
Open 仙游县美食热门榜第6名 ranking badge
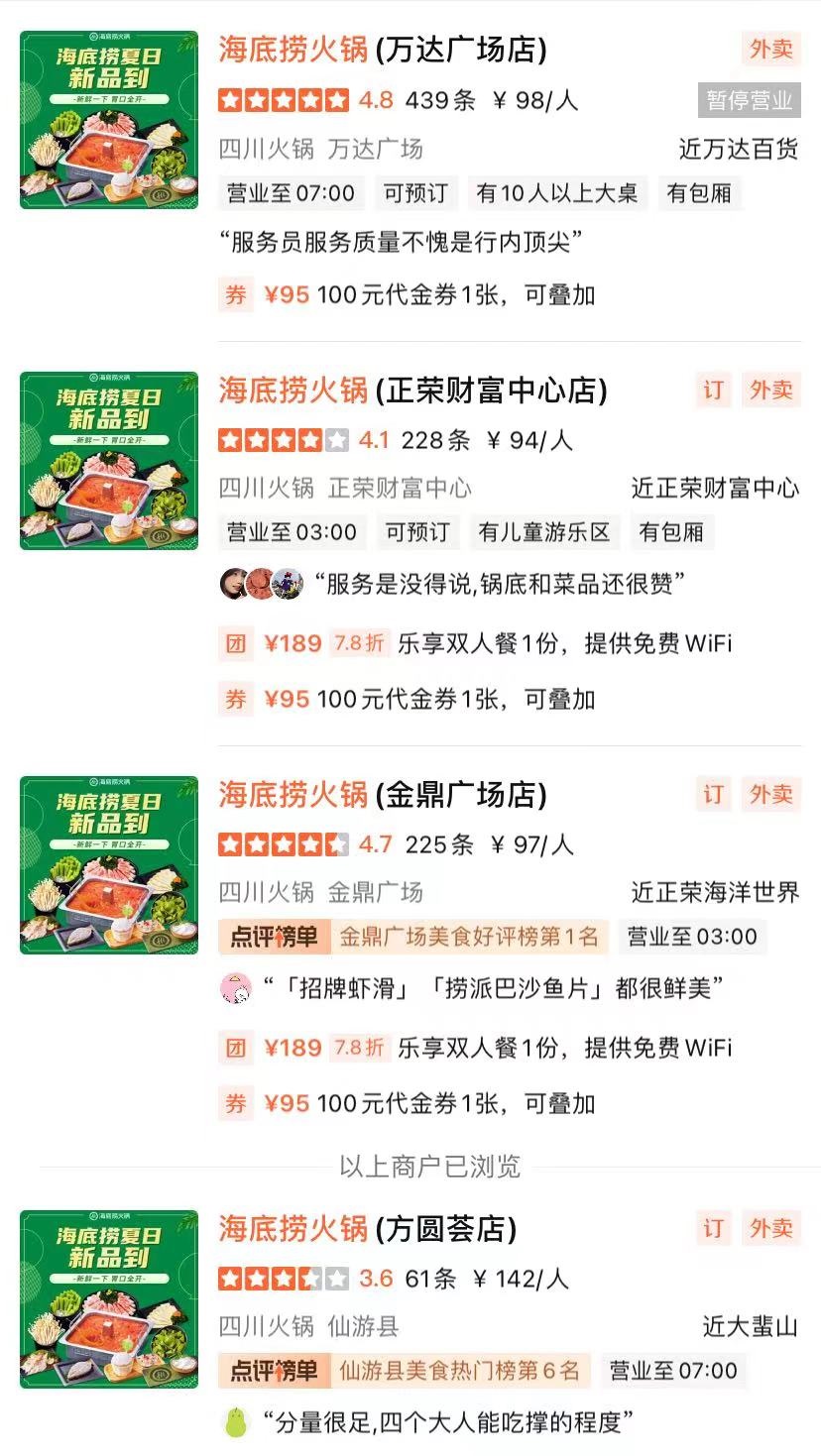click(x=405, y=1371)
